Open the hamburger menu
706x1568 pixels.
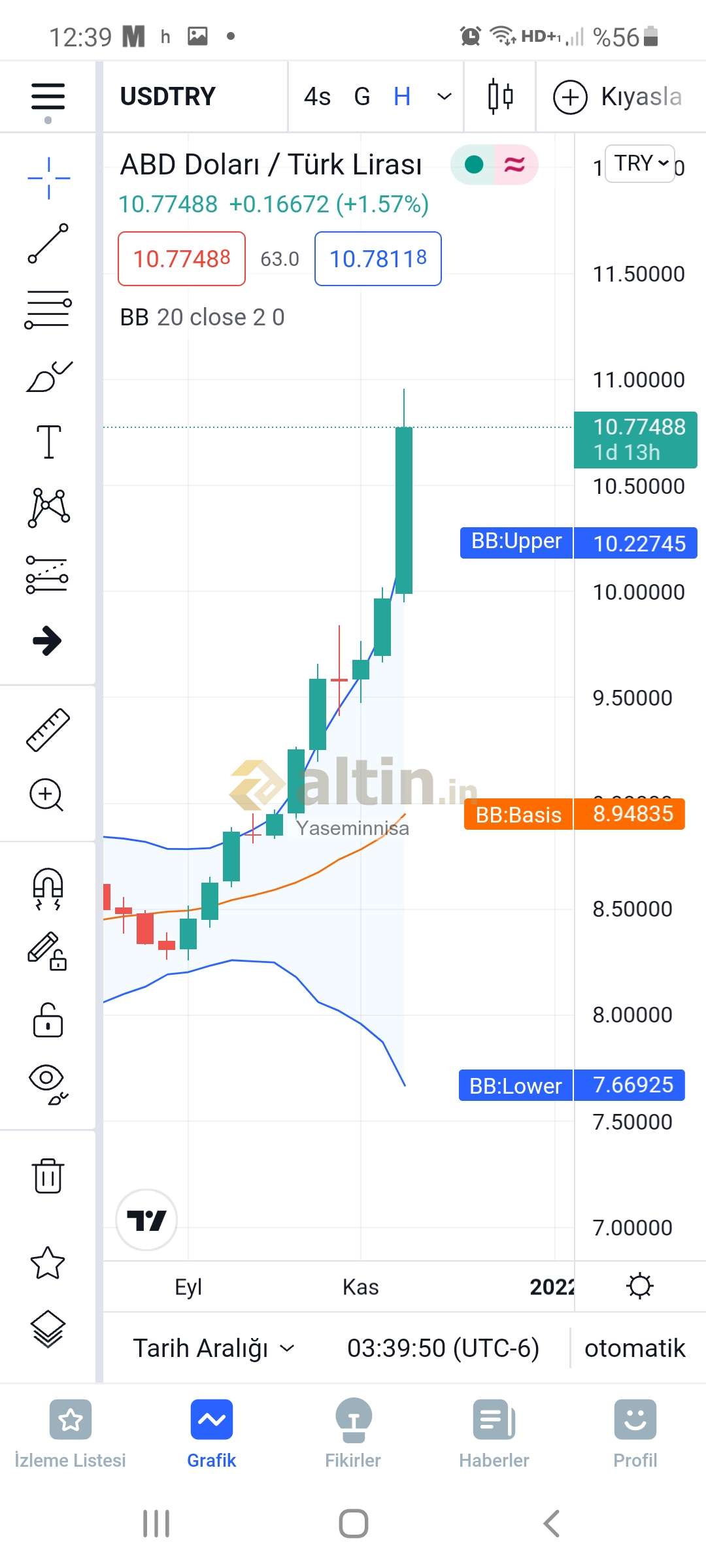point(48,97)
